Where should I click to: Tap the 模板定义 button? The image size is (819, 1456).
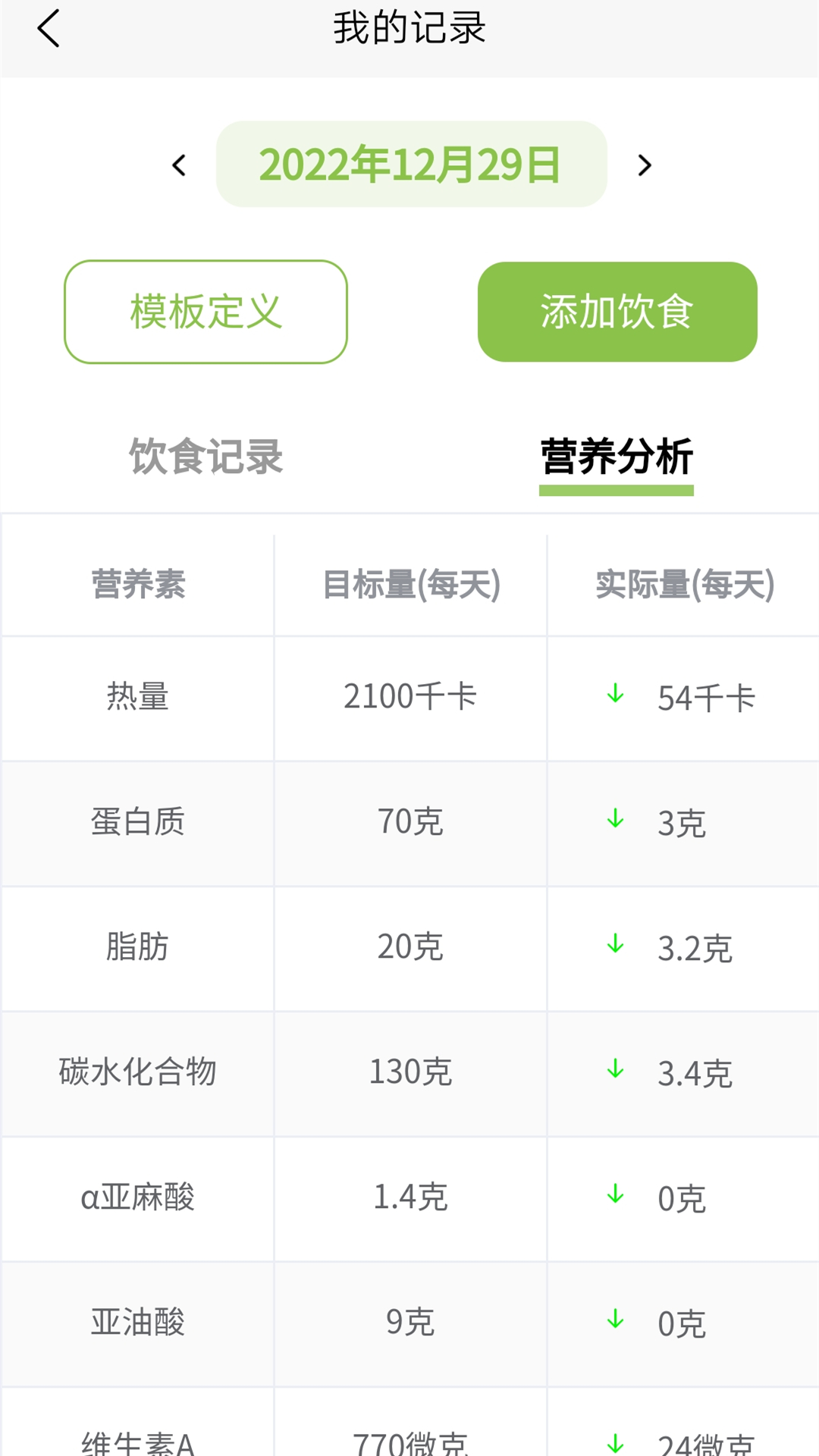(x=206, y=312)
